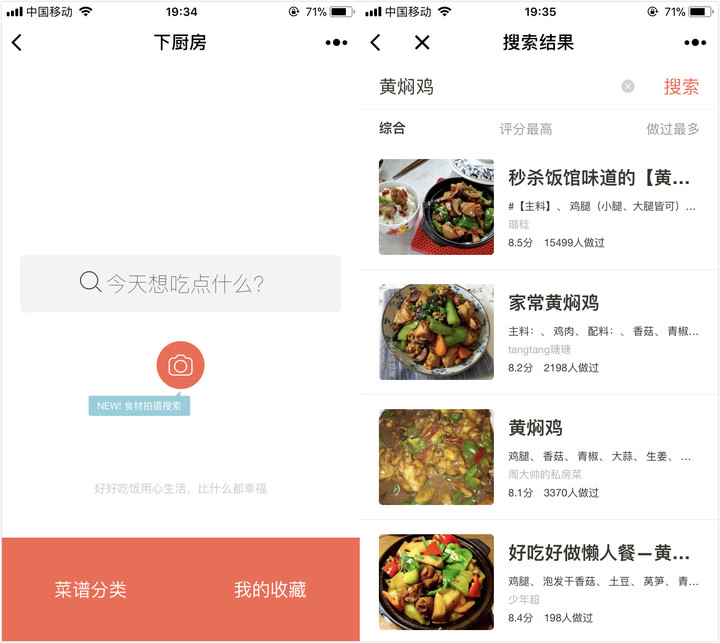Viewport: 720px width, 643px height.
Task: Tap the red 搜索 button
Action: (x=681, y=87)
